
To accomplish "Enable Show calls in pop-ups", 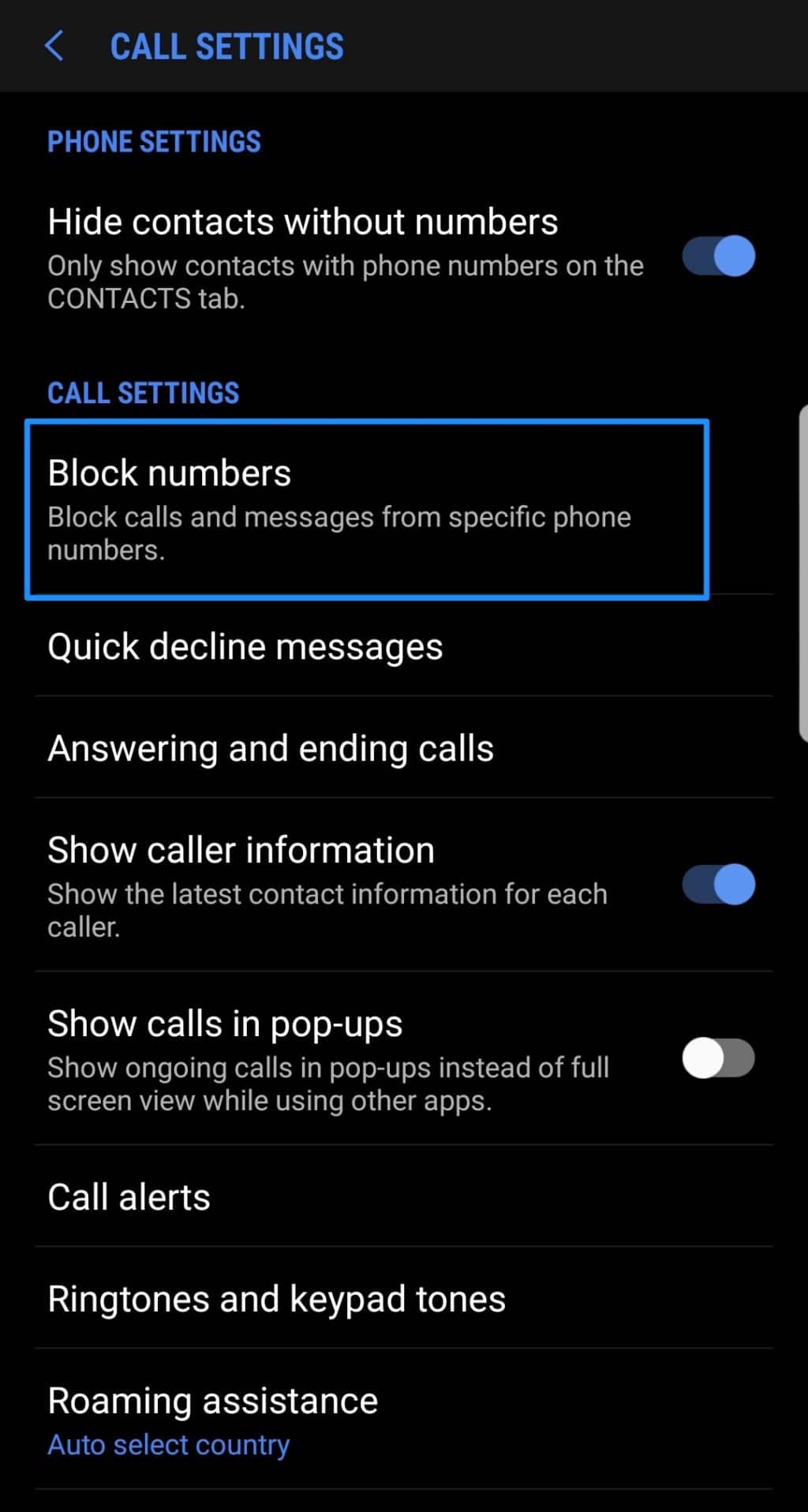I will click(x=718, y=1058).
